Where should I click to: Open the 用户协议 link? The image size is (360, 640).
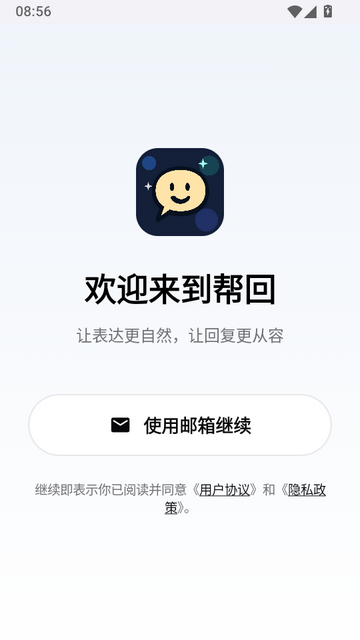coord(224,489)
